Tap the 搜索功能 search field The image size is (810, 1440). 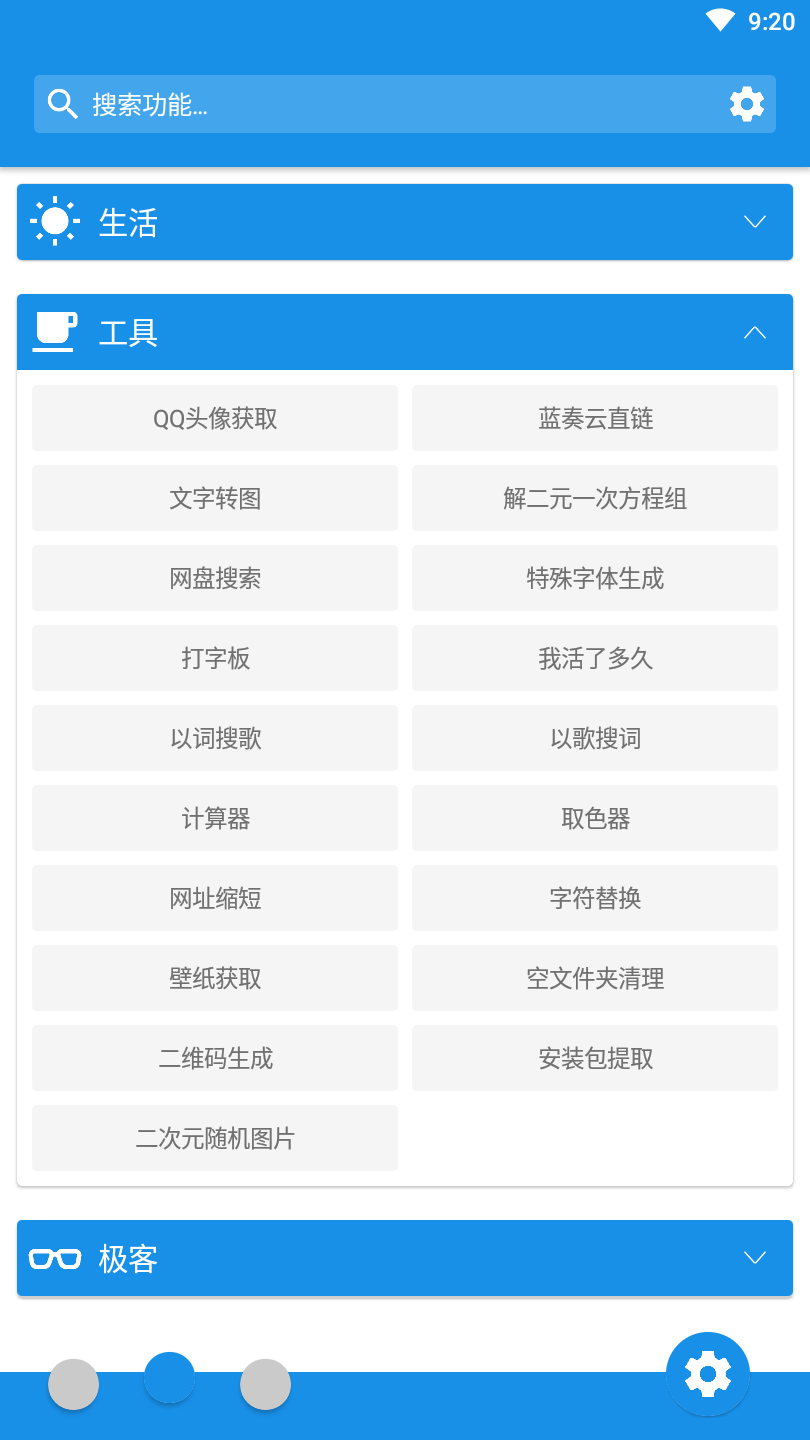pos(380,104)
